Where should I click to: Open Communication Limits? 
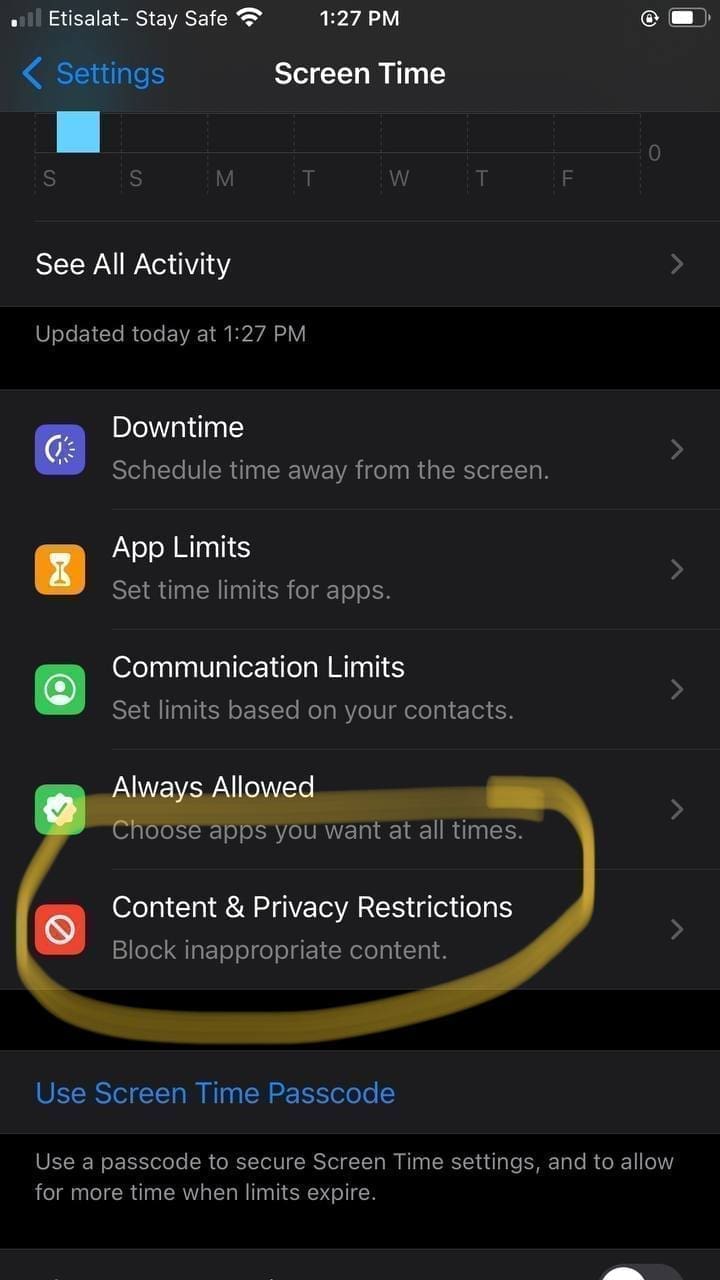click(x=360, y=689)
